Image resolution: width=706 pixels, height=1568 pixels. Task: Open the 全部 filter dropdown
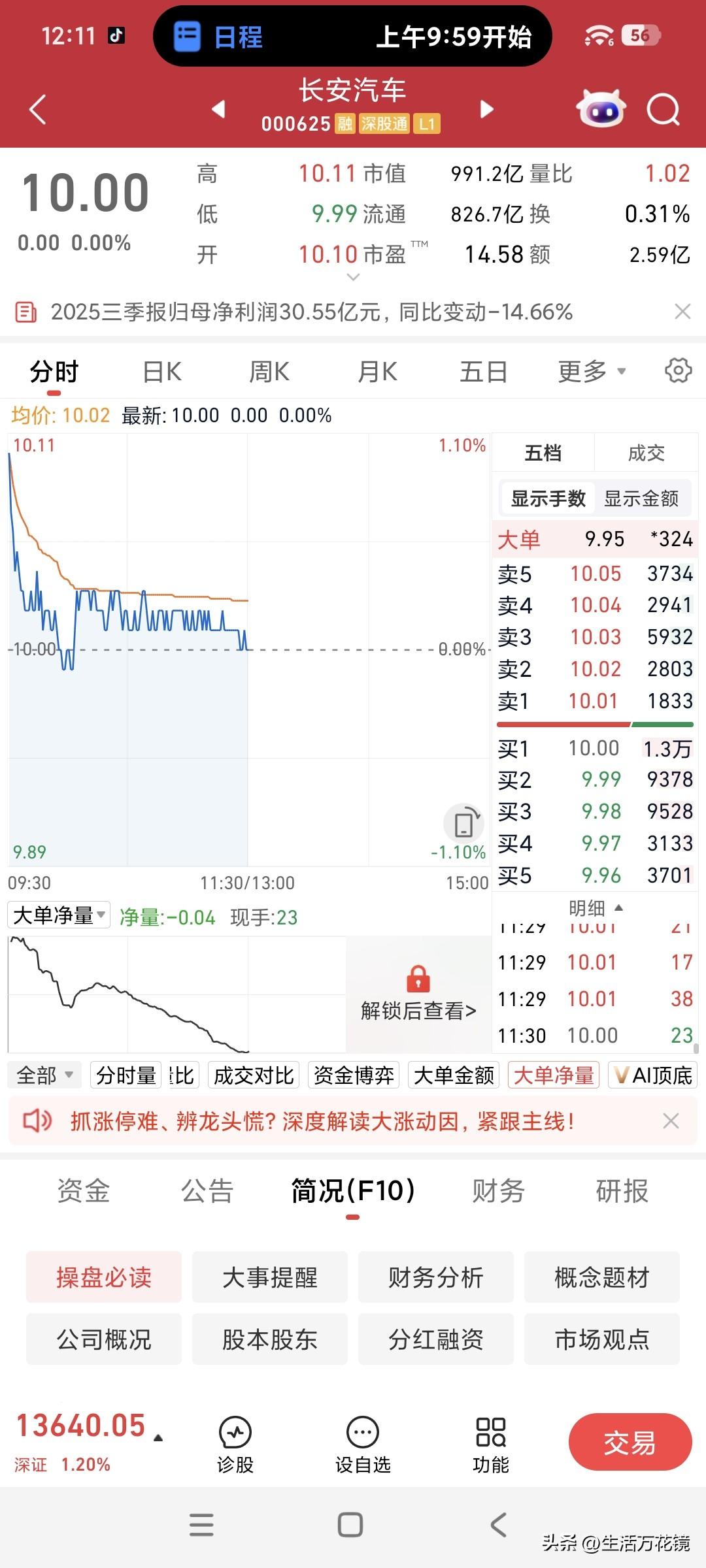(x=43, y=1075)
